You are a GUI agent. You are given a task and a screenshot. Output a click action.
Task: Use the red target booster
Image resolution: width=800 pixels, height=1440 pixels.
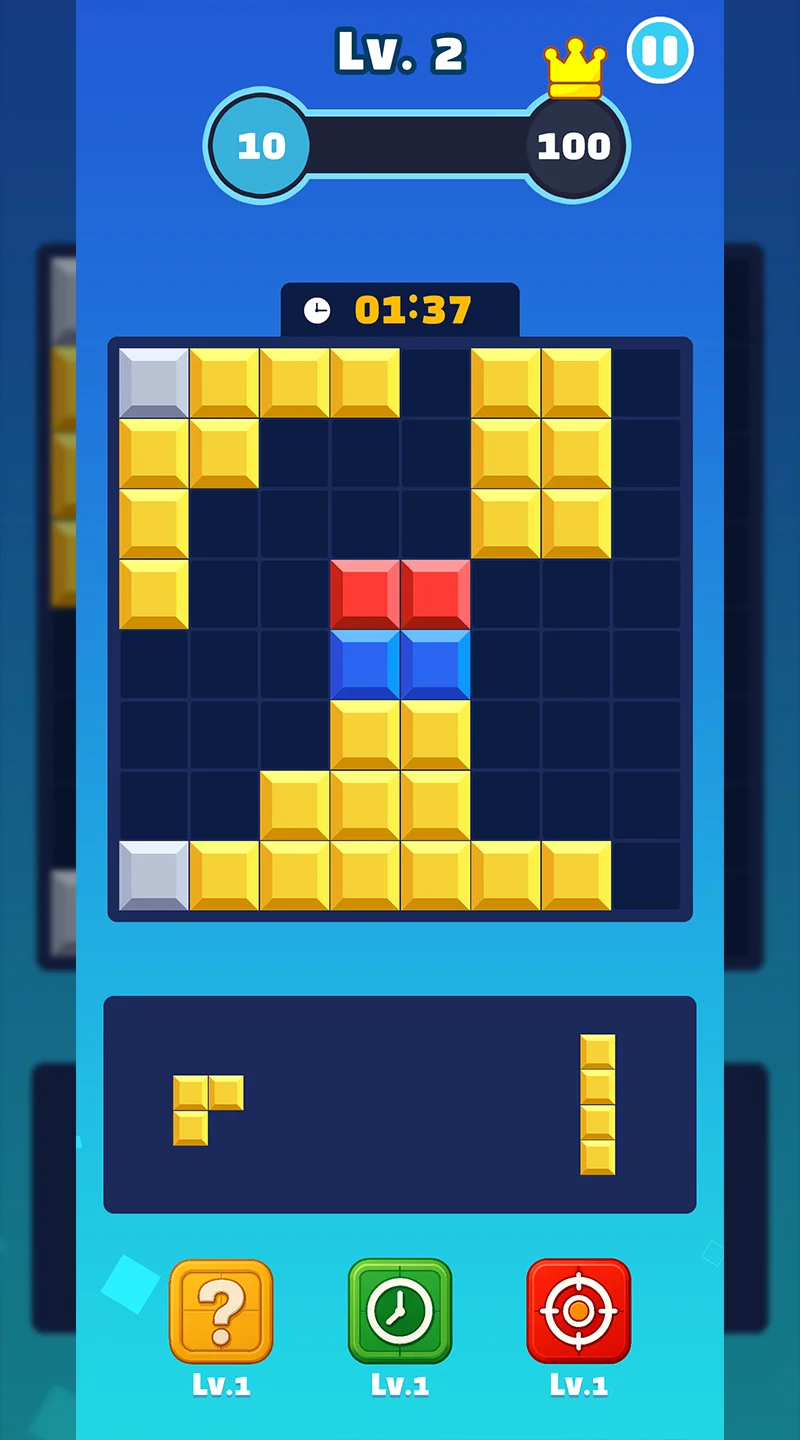[578, 1310]
